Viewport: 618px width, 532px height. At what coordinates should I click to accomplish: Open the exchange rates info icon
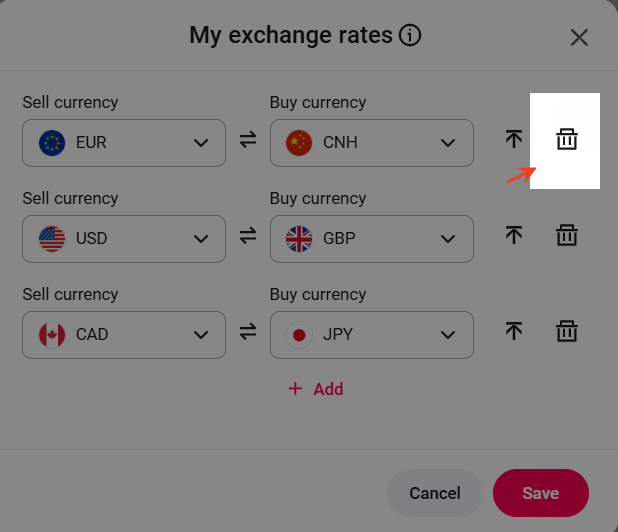410,36
